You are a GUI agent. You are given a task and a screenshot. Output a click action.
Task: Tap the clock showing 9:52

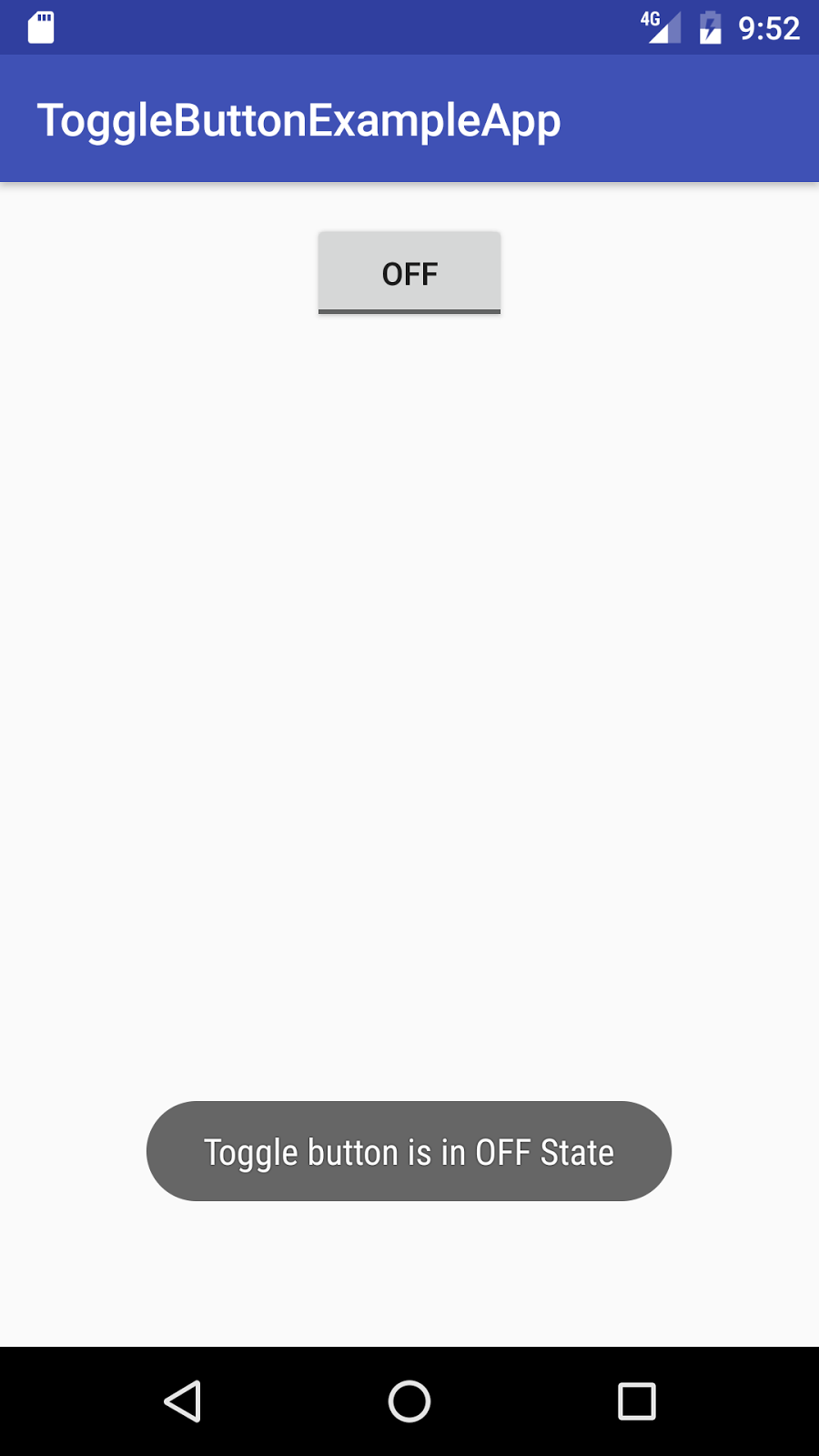point(770,27)
